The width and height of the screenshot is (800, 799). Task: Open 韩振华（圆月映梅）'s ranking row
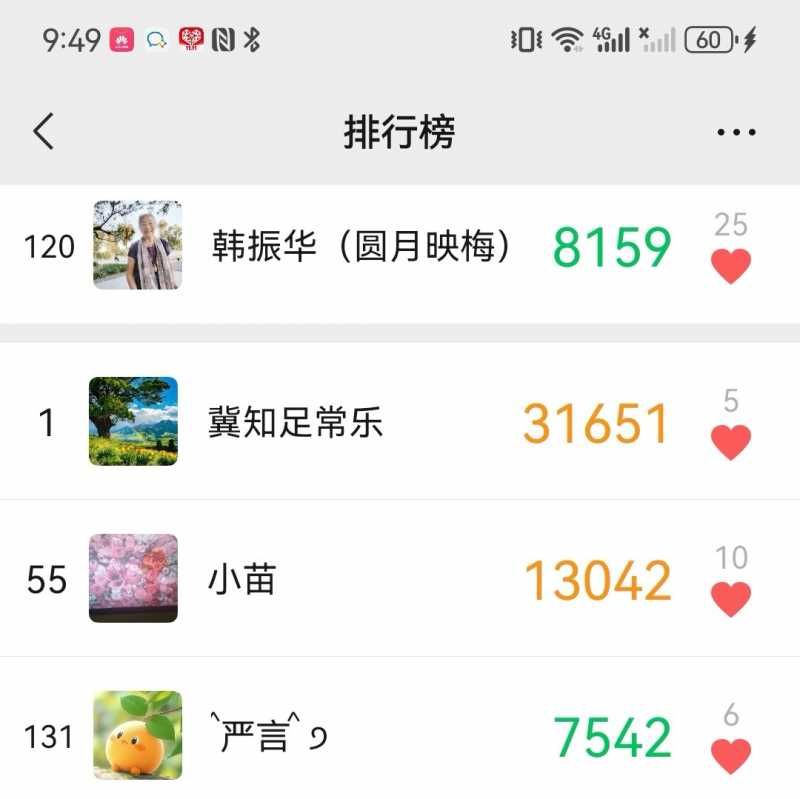pyautogui.click(x=360, y=247)
